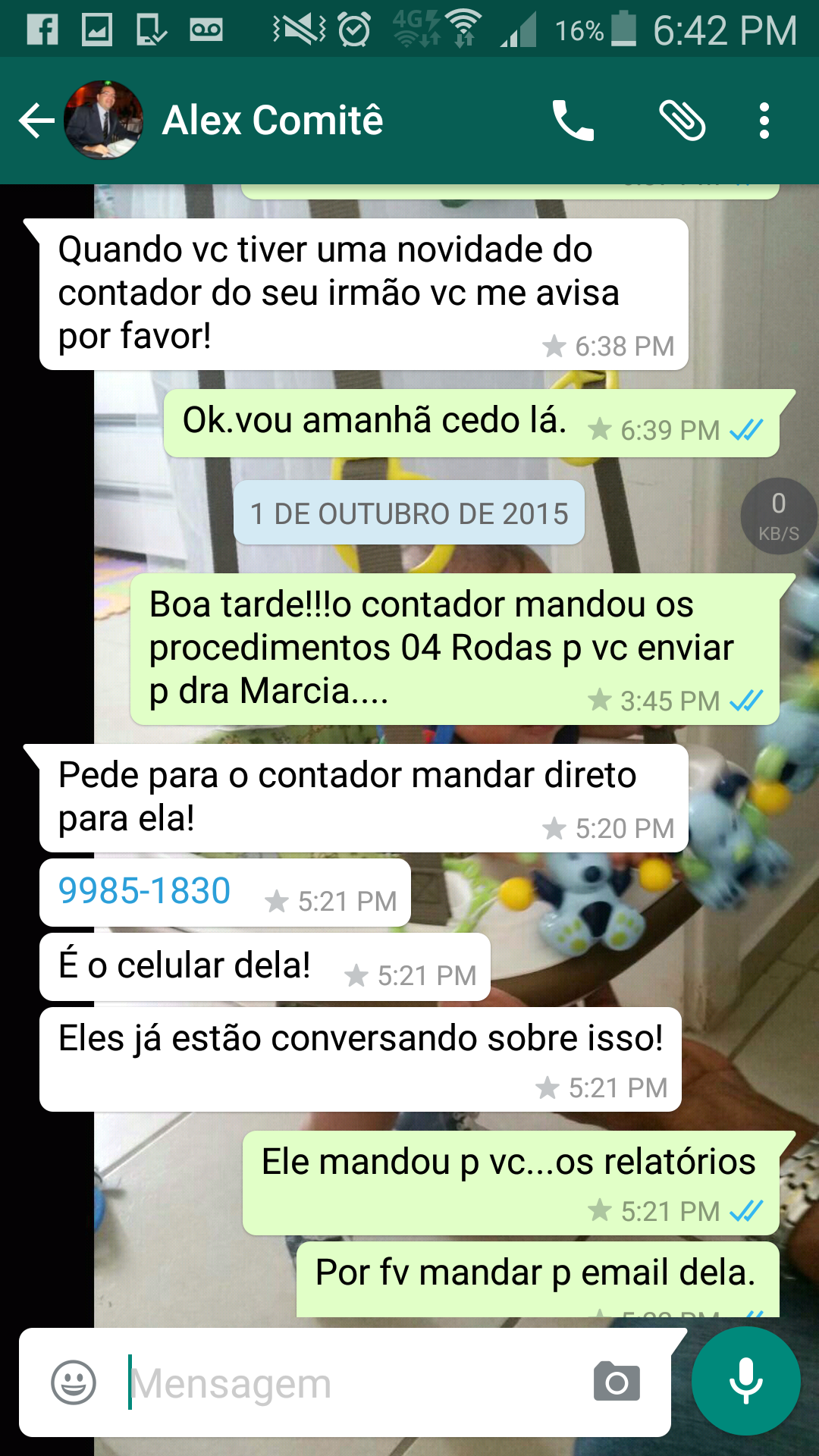Tap the phone number link 9985-1830
819x1456 pixels.
144,891
